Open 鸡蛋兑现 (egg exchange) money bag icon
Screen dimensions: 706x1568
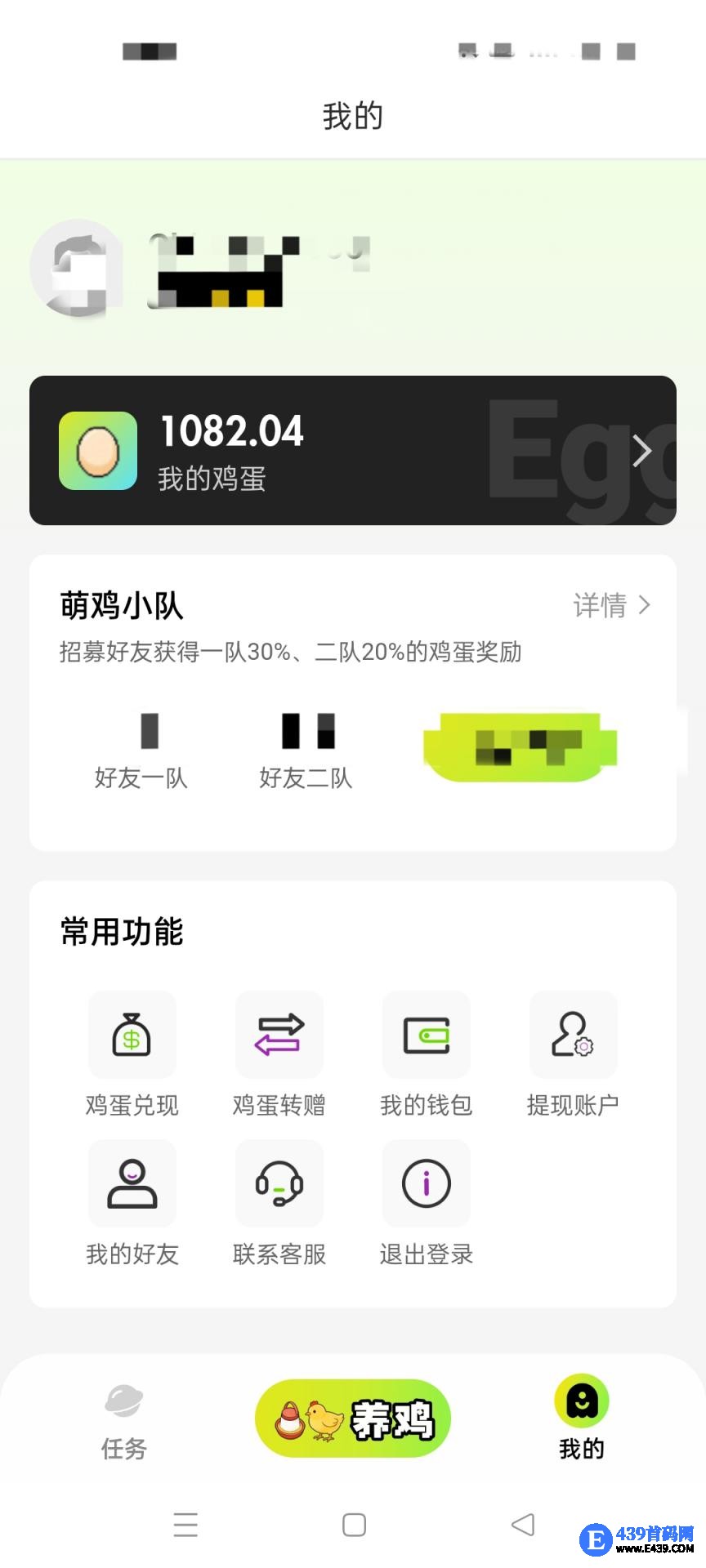tap(132, 1035)
